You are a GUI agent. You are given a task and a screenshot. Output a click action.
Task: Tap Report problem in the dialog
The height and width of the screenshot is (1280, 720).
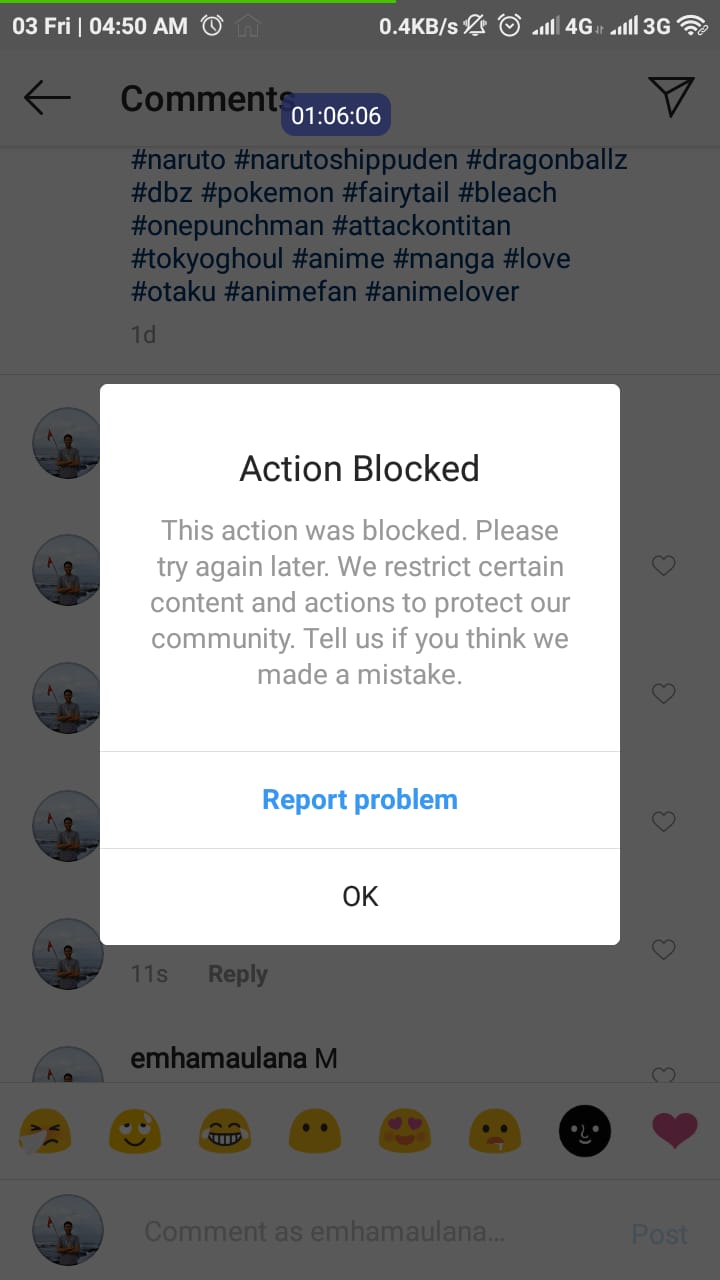(x=360, y=800)
